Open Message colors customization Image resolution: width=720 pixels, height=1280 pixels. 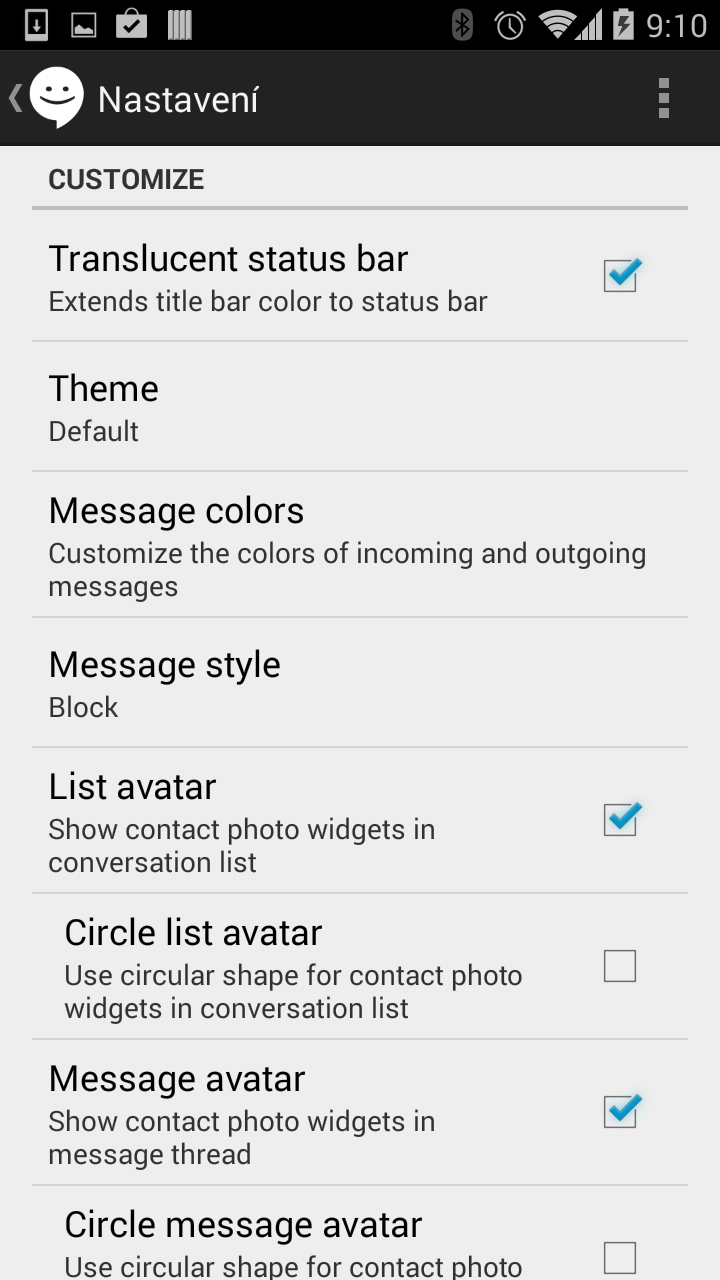(360, 545)
